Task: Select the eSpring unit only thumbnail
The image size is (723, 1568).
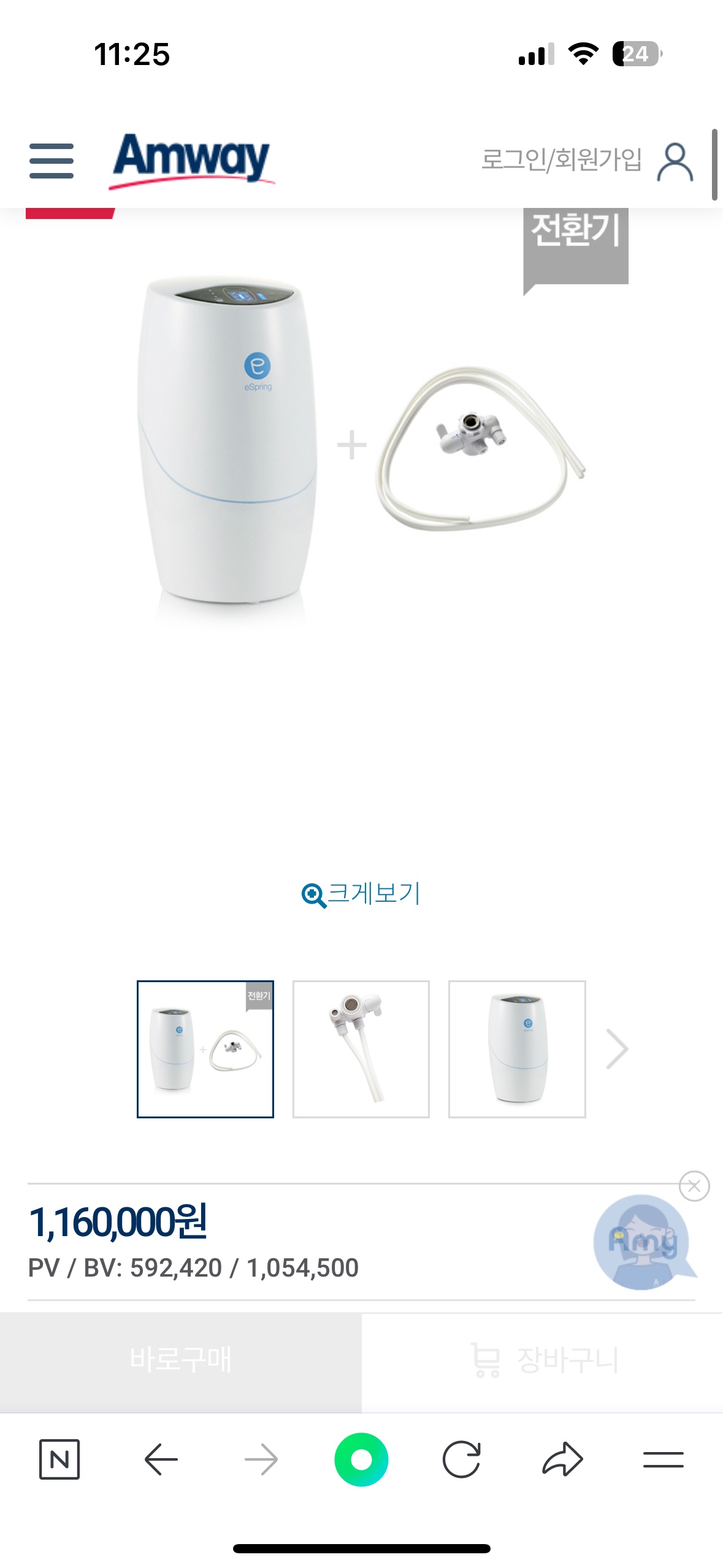Action: [x=517, y=1049]
